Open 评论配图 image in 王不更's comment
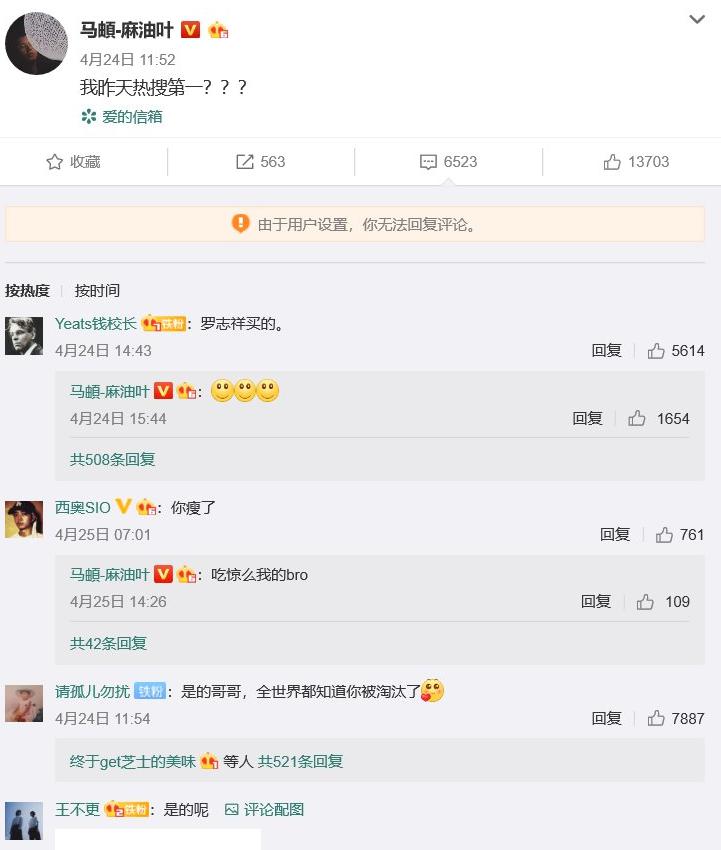The image size is (721, 850). [264, 810]
